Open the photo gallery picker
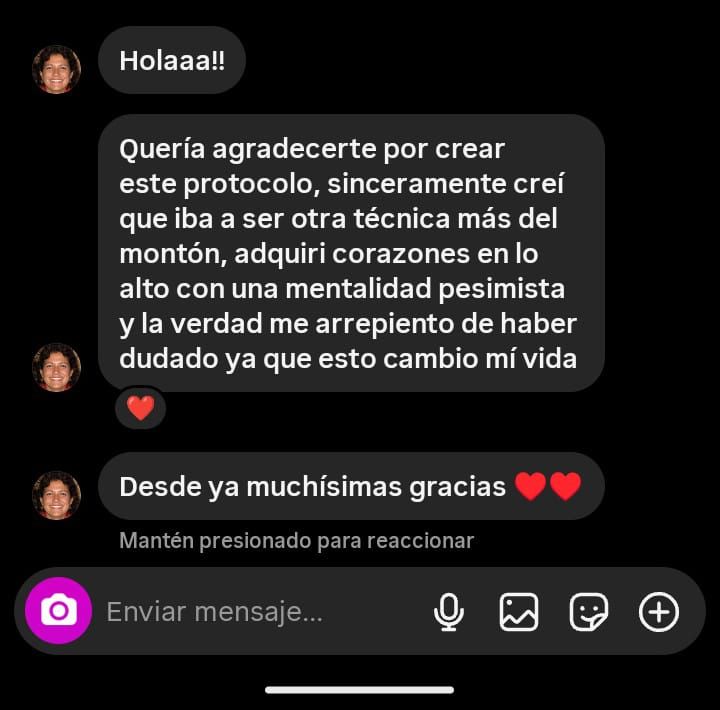The height and width of the screenshot is (710, 720). pyautogui.click(x=519, y=612)
